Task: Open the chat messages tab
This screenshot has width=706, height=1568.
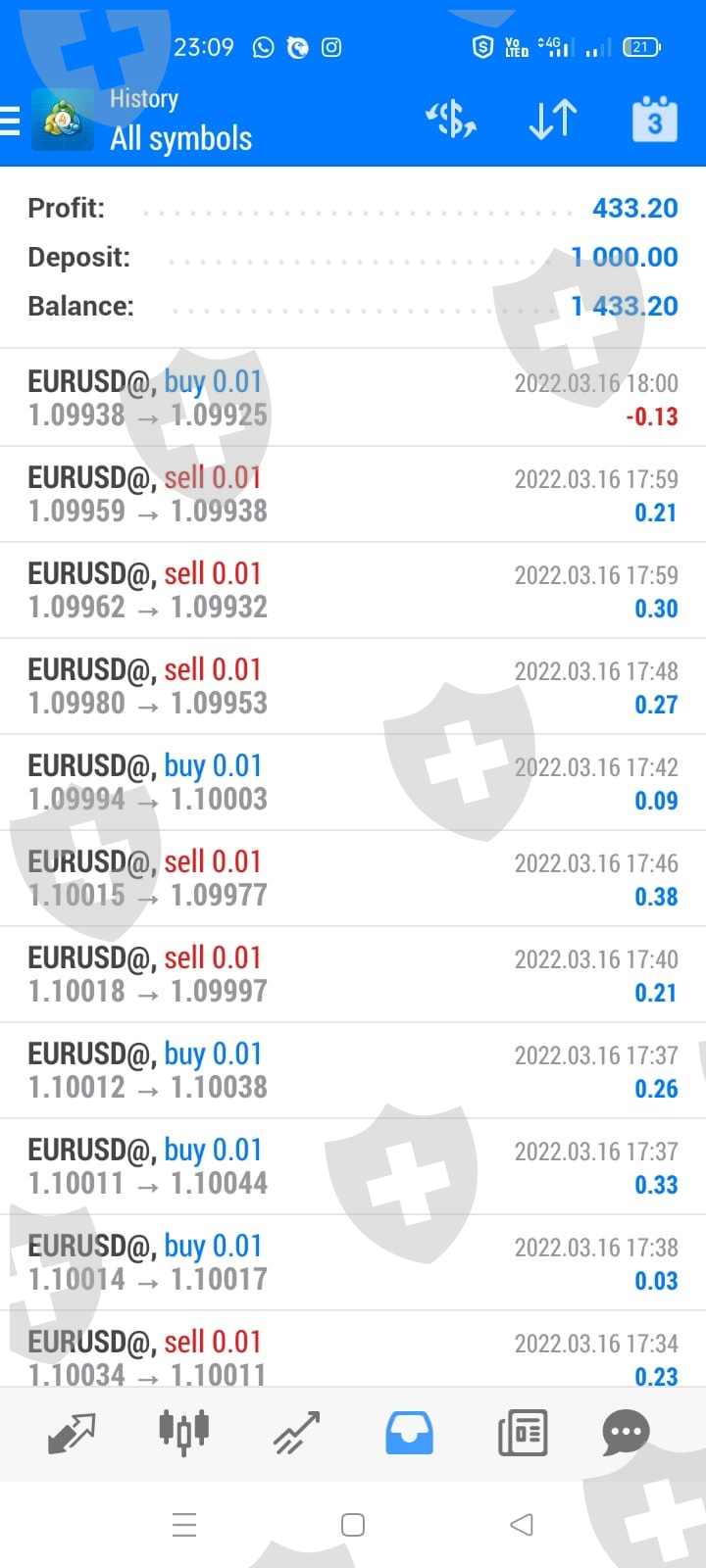Action: pos(627,1434)
